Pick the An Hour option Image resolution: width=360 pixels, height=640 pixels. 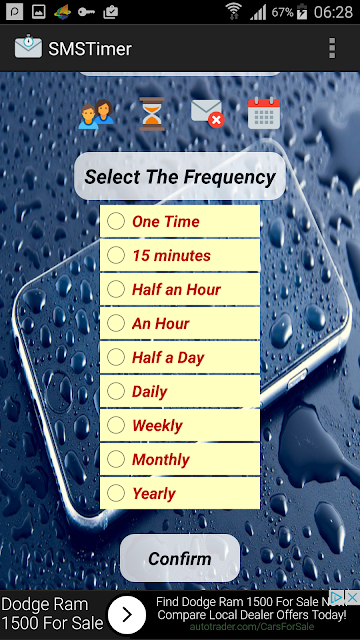pos(180,323)
